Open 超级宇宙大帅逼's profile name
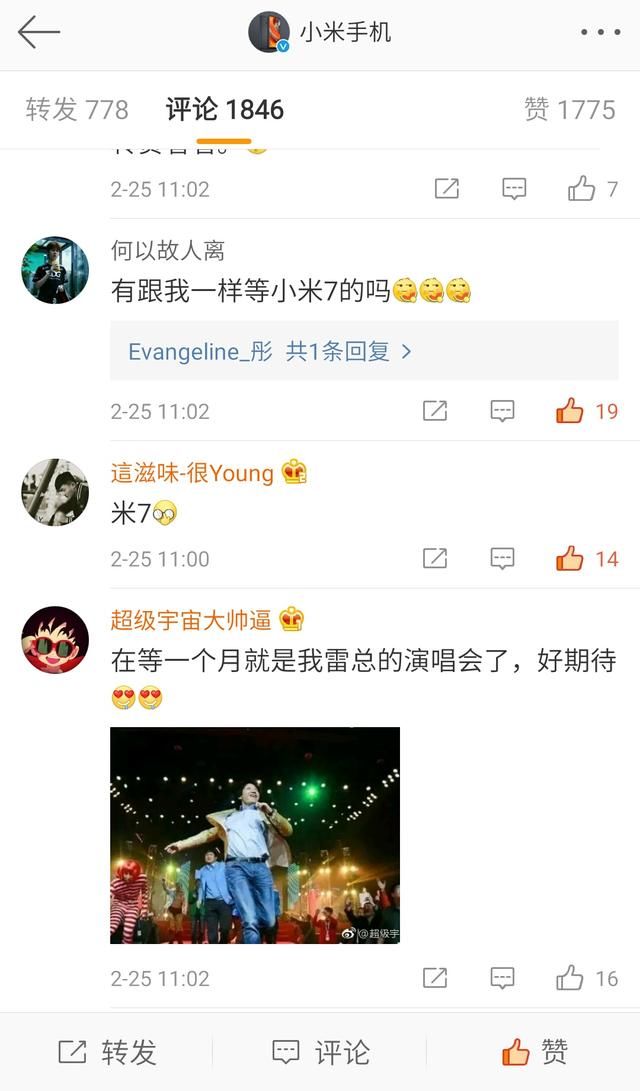The width and height of the screenshot is (640, 1091). 191,620
